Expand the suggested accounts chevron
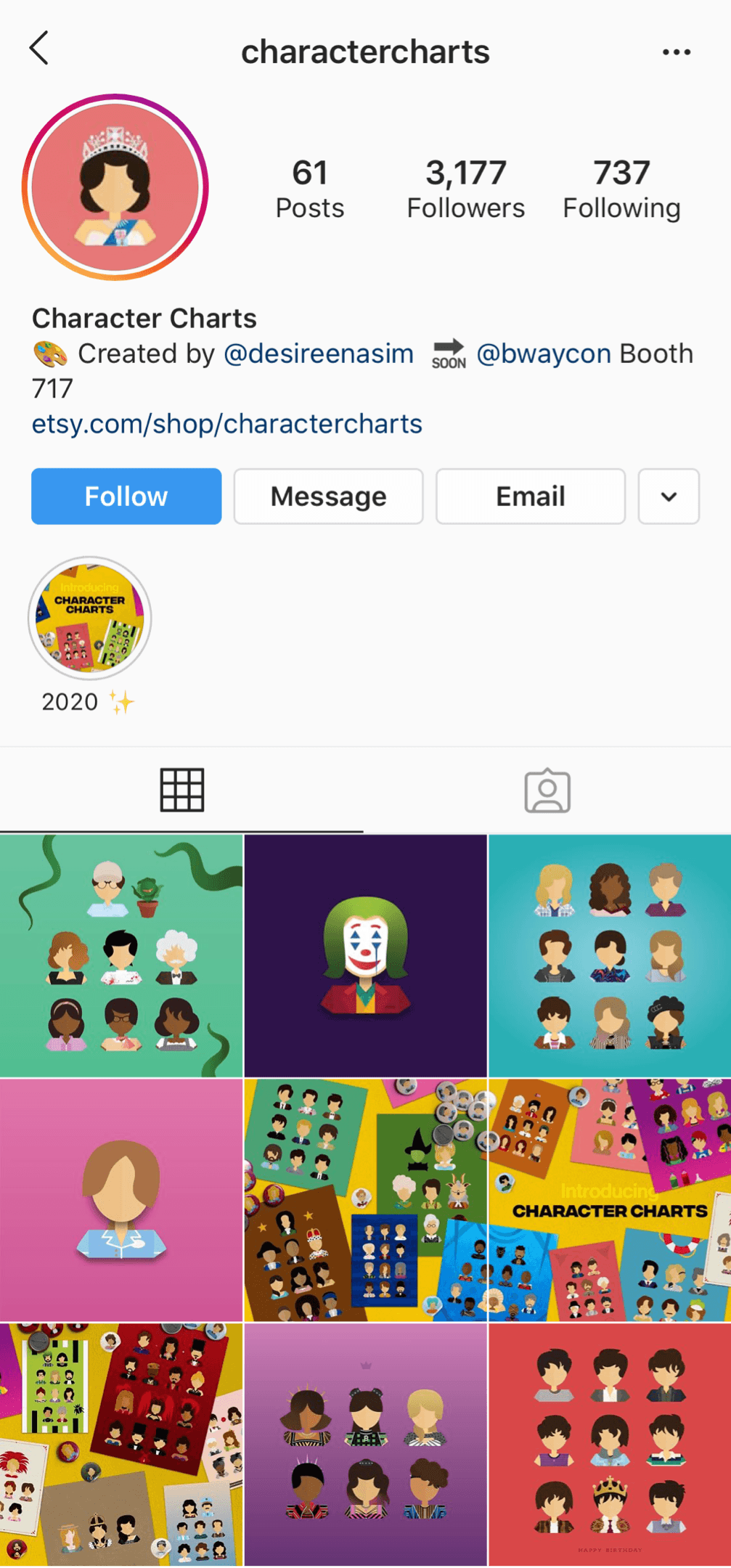This screenshot has width=731, height=1568. 668,497
